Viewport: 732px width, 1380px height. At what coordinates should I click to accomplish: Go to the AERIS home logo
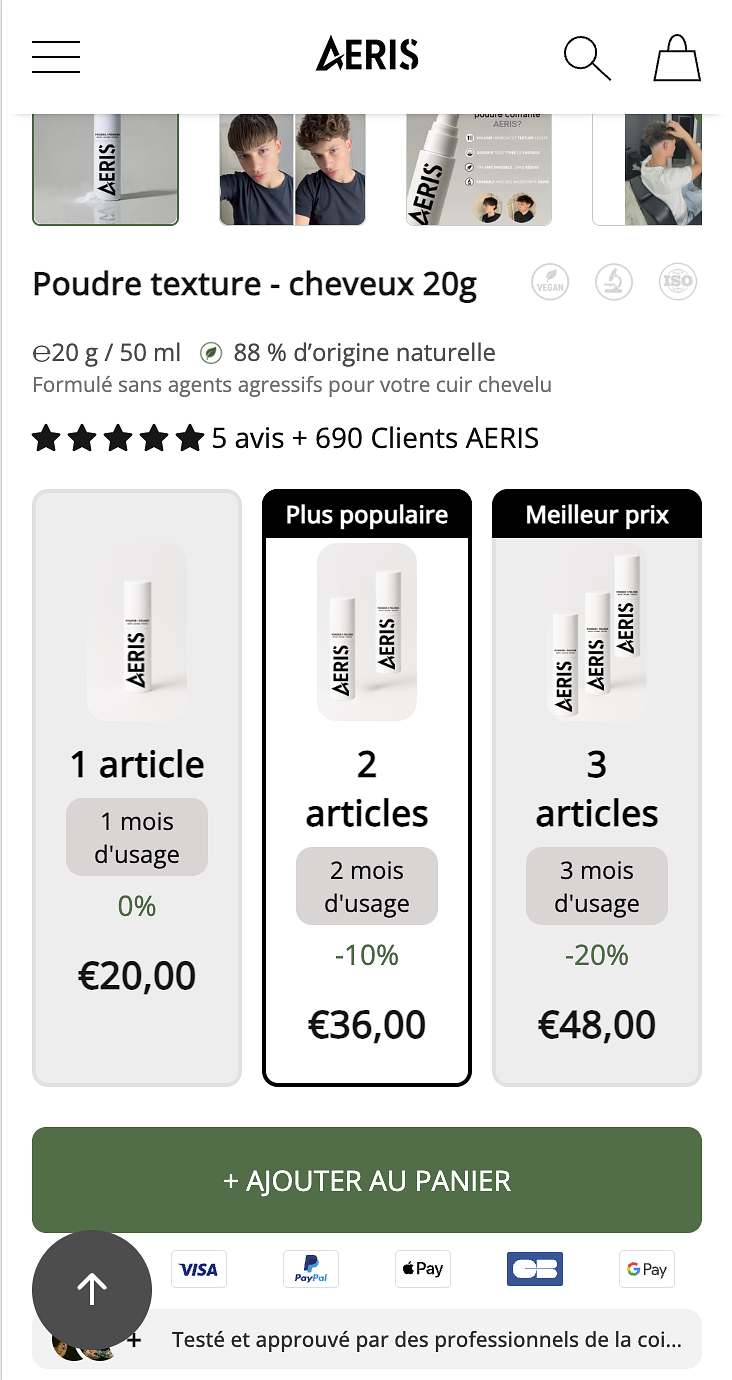pos(367,55)
